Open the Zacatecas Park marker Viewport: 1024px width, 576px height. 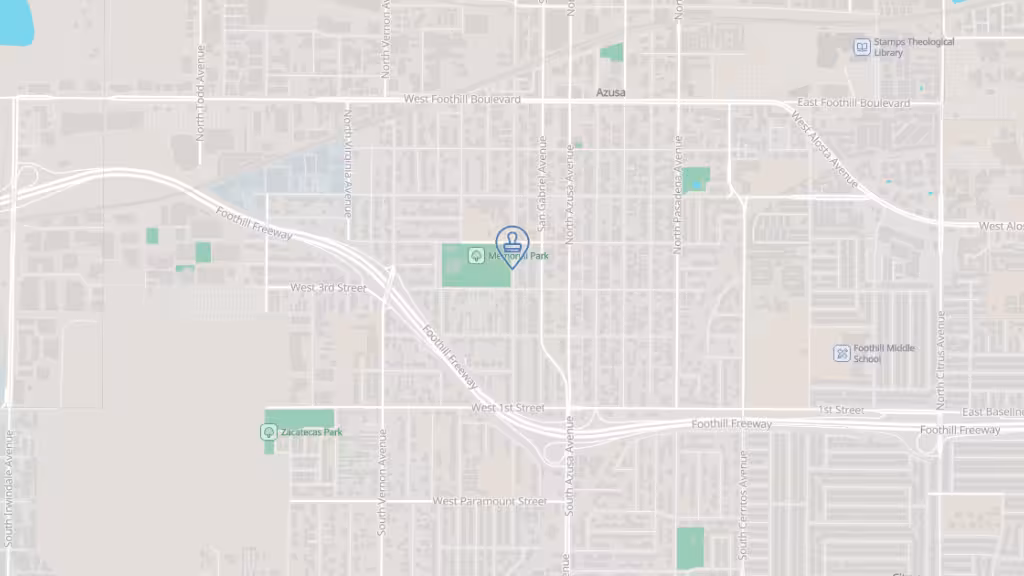pyautogui.click(x=269, y=432)
